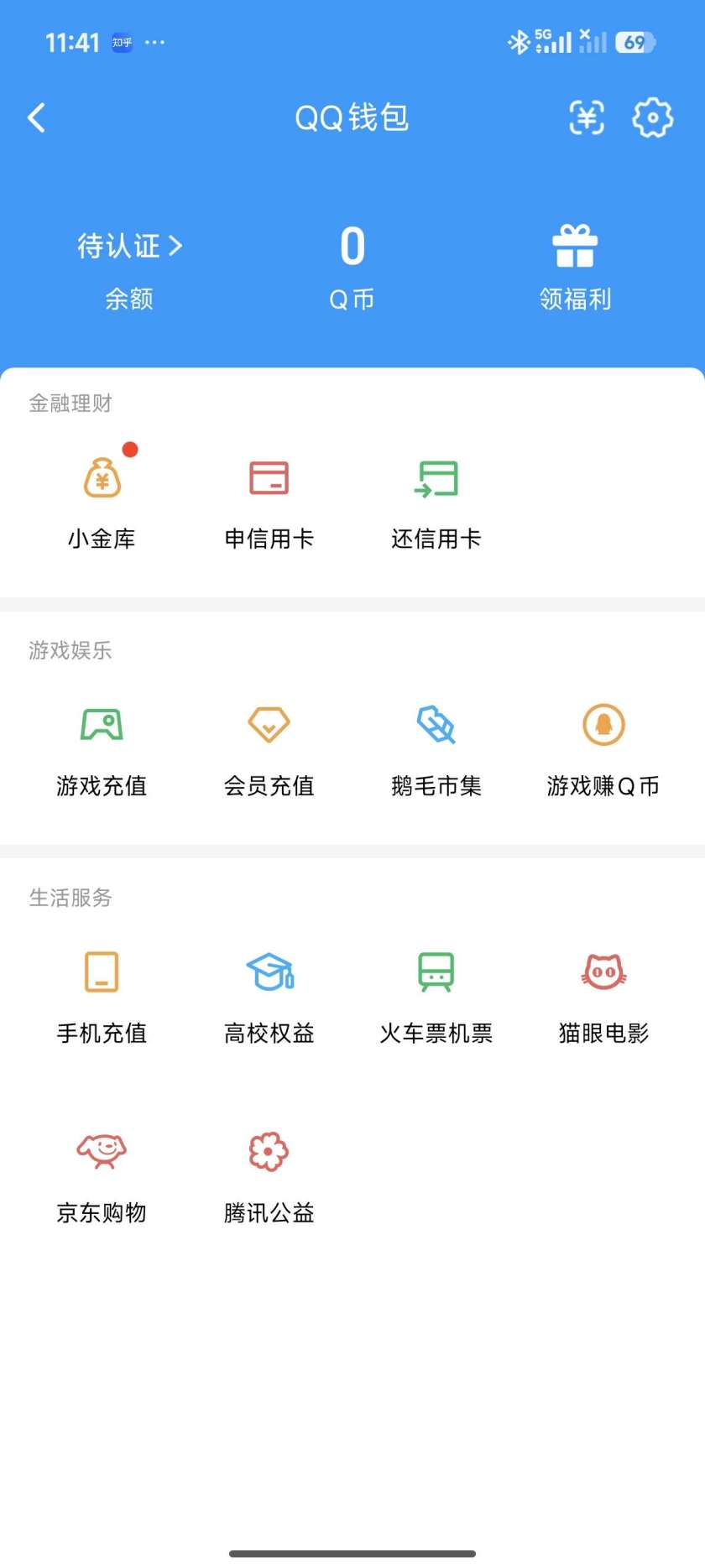Select the 京东购物 dog icon
705x1568 pixels.
(101, 1149)
